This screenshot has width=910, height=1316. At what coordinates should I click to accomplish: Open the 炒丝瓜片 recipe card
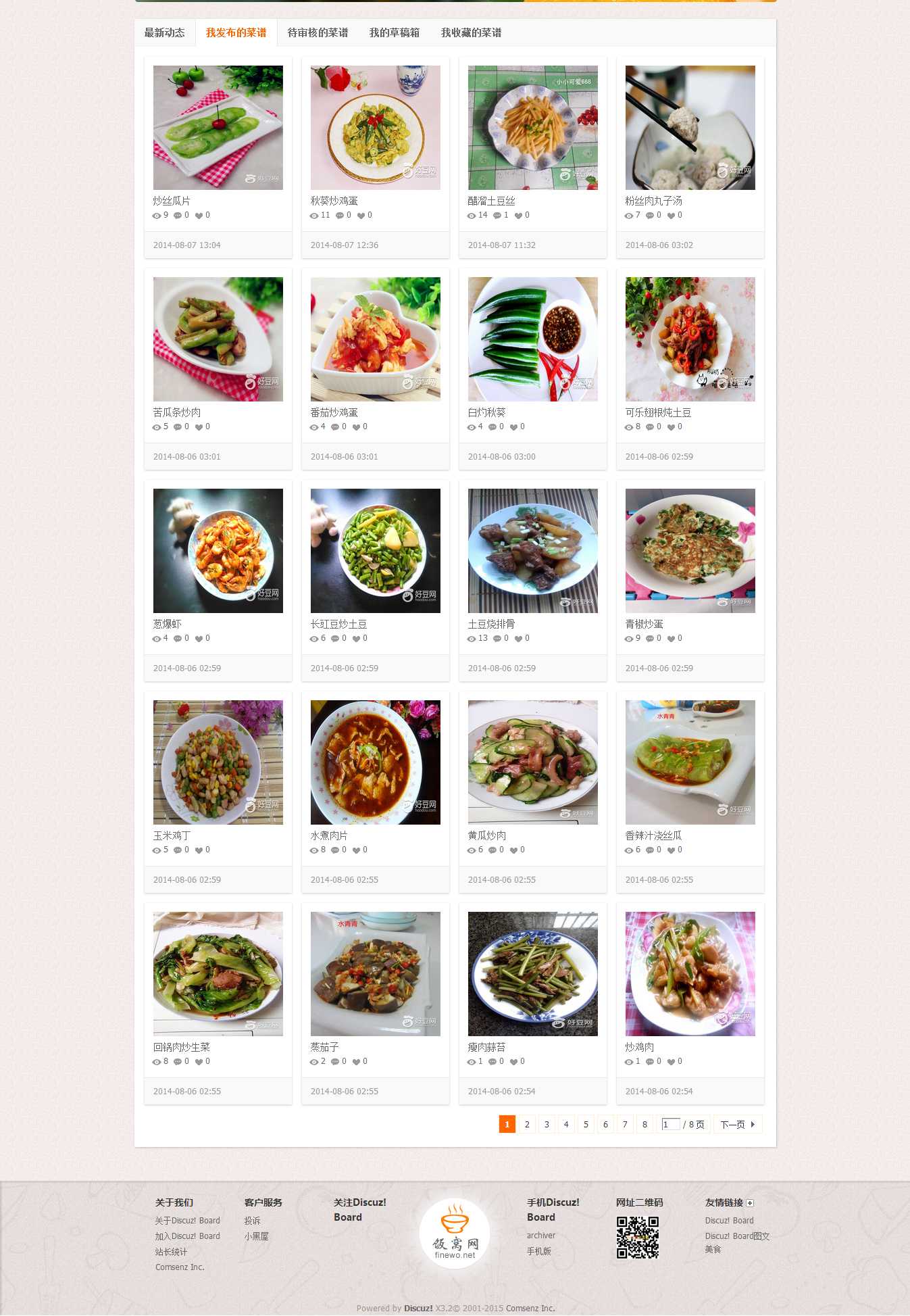[x=218, y=128]
